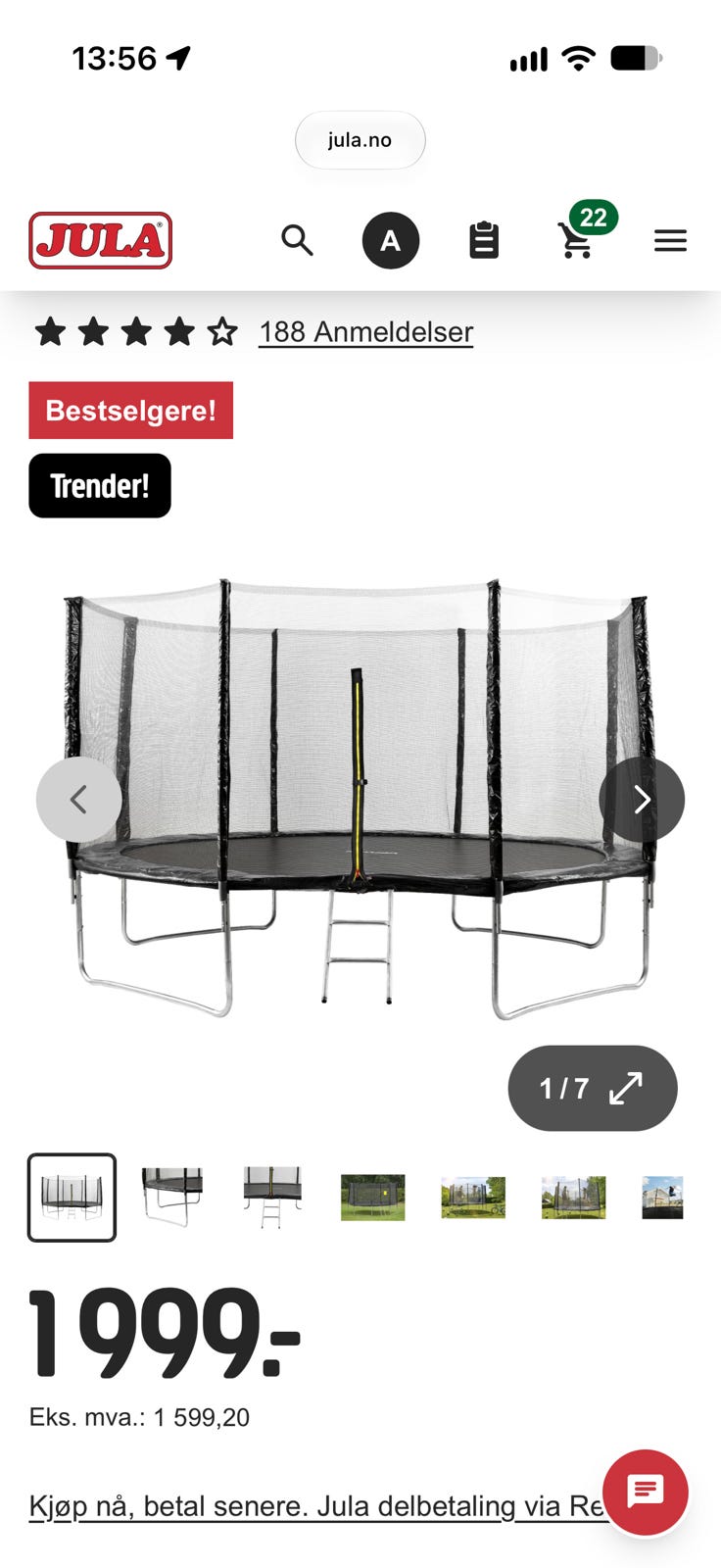Open the shopping list clipboard icon
This screenshot has height=1568, width=721.
(x=484, y=240)
